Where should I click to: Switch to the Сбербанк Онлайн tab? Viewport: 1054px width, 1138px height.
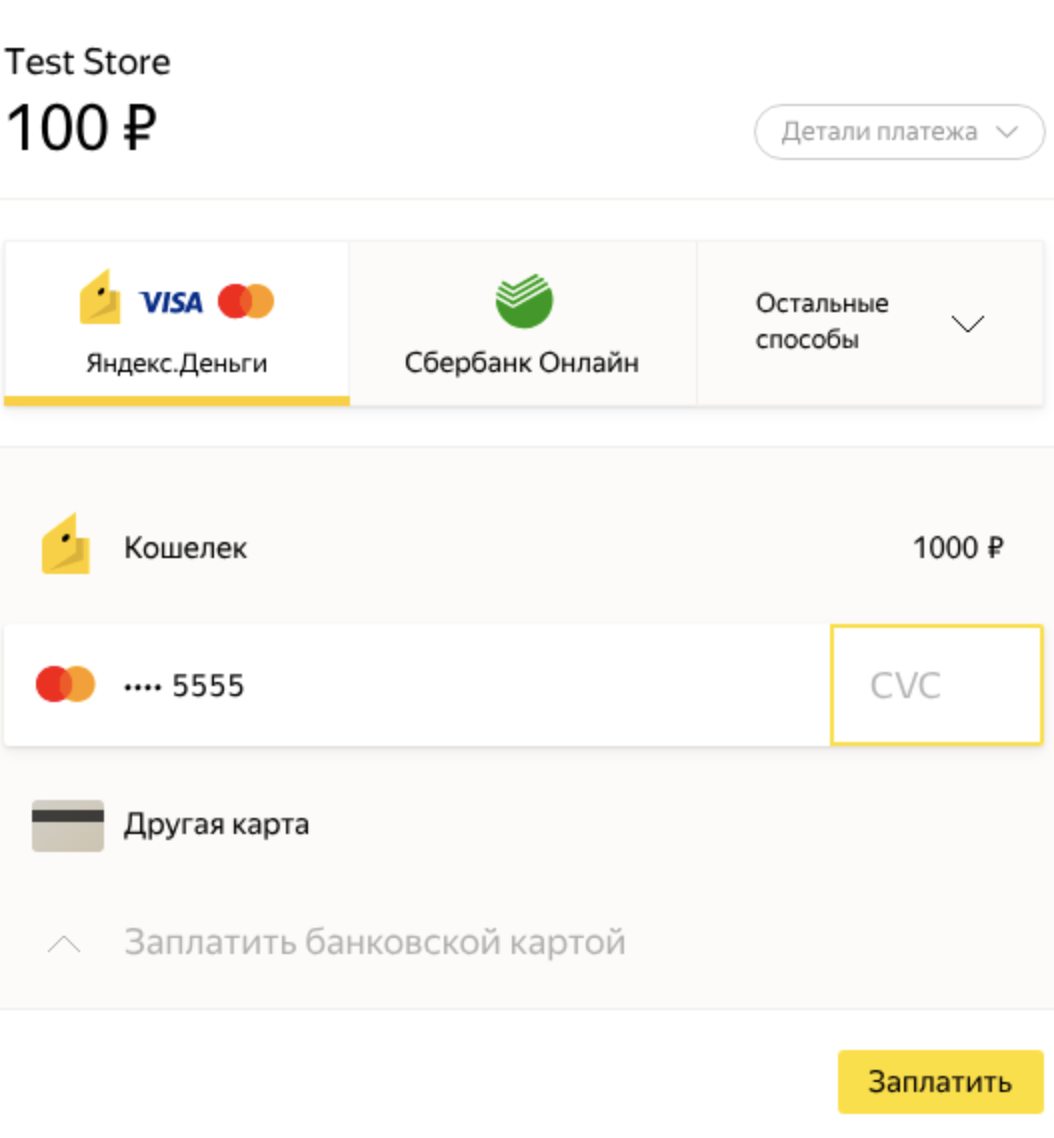[522, 323]
